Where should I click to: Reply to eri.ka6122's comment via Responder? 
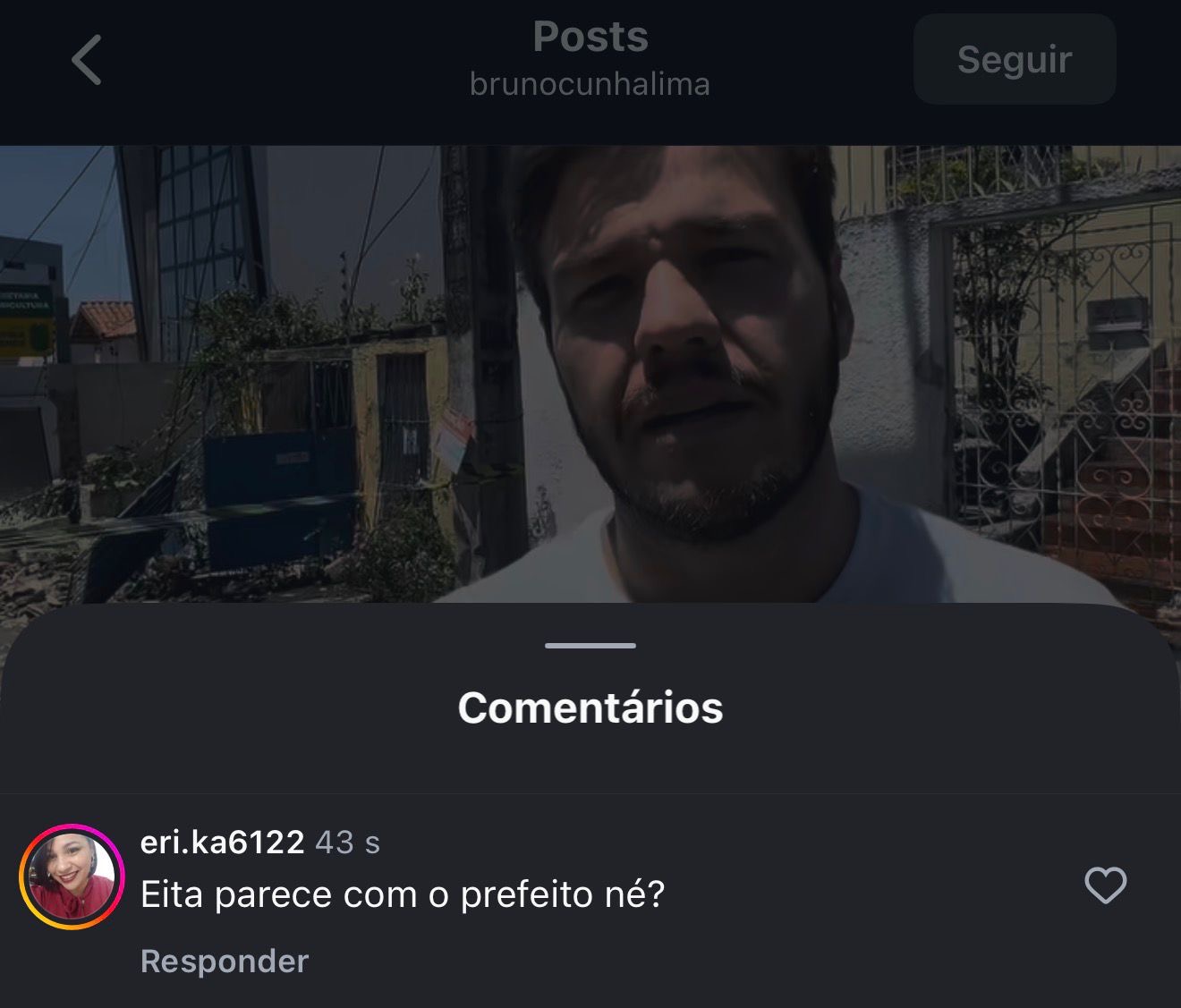coord(225,961)
